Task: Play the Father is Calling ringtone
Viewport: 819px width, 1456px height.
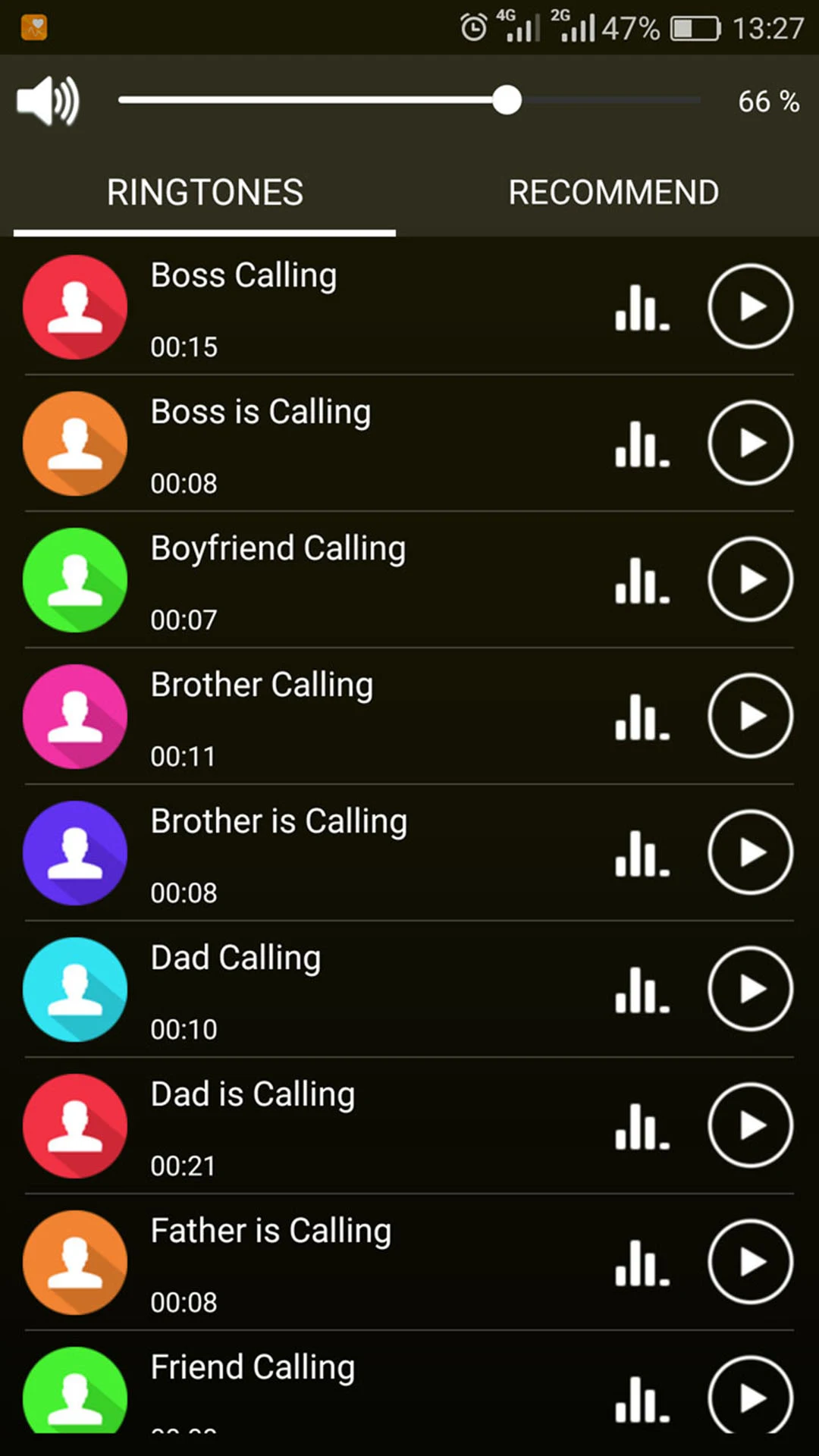Action: click(751, 1262)
